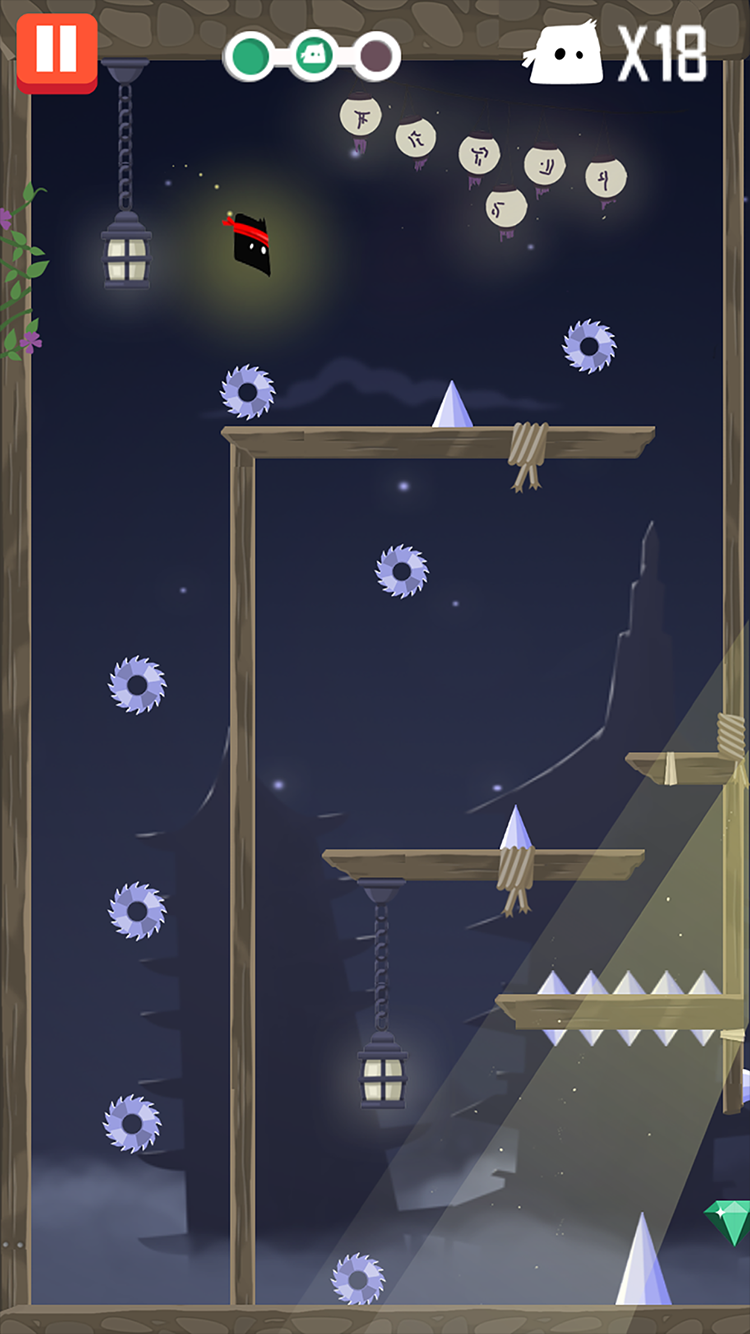This screenshot has height=1334, width=750.
Task: Pause the game
Action: (x=57, y=51)
